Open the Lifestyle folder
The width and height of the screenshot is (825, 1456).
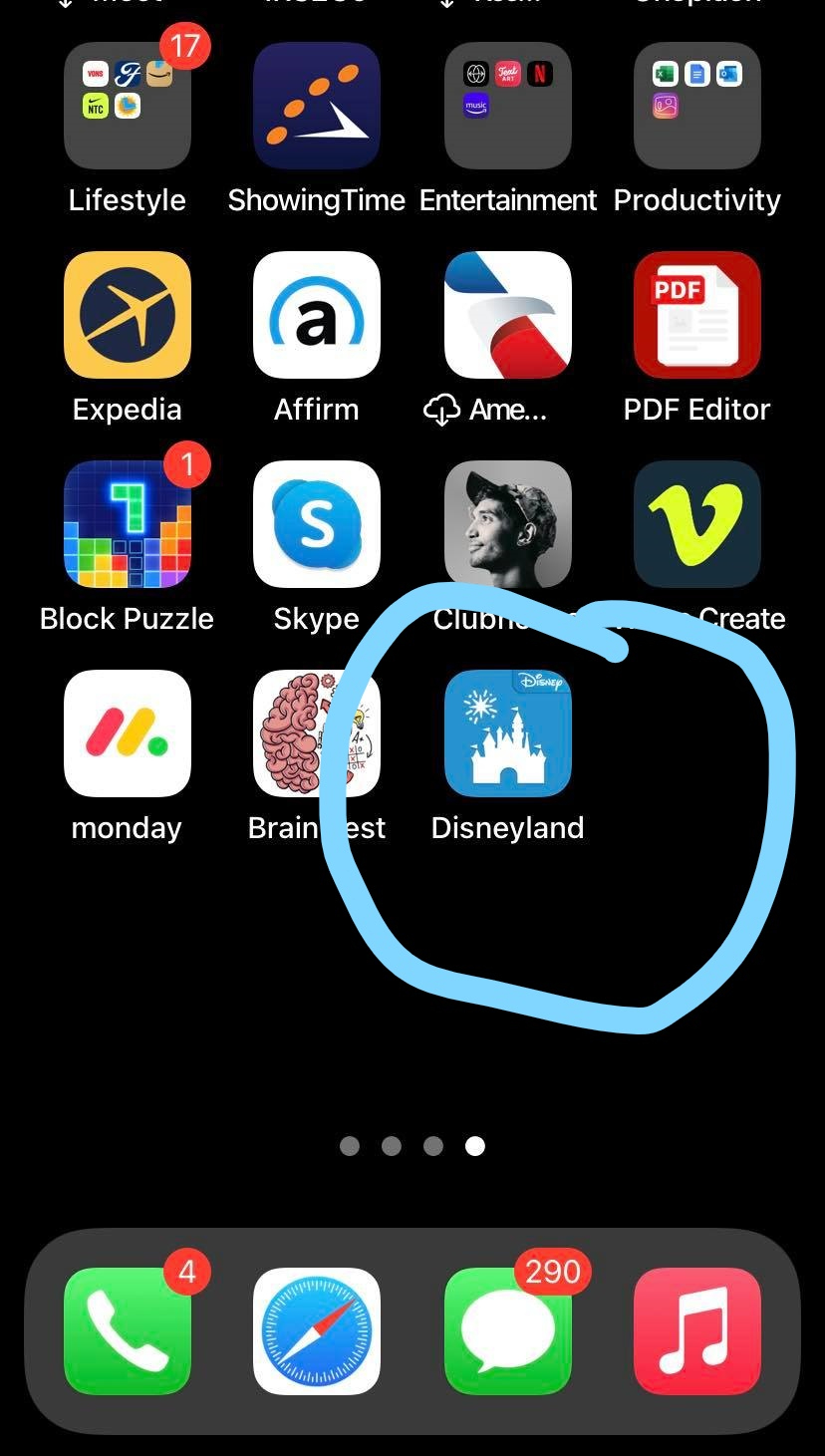(128, 106)
